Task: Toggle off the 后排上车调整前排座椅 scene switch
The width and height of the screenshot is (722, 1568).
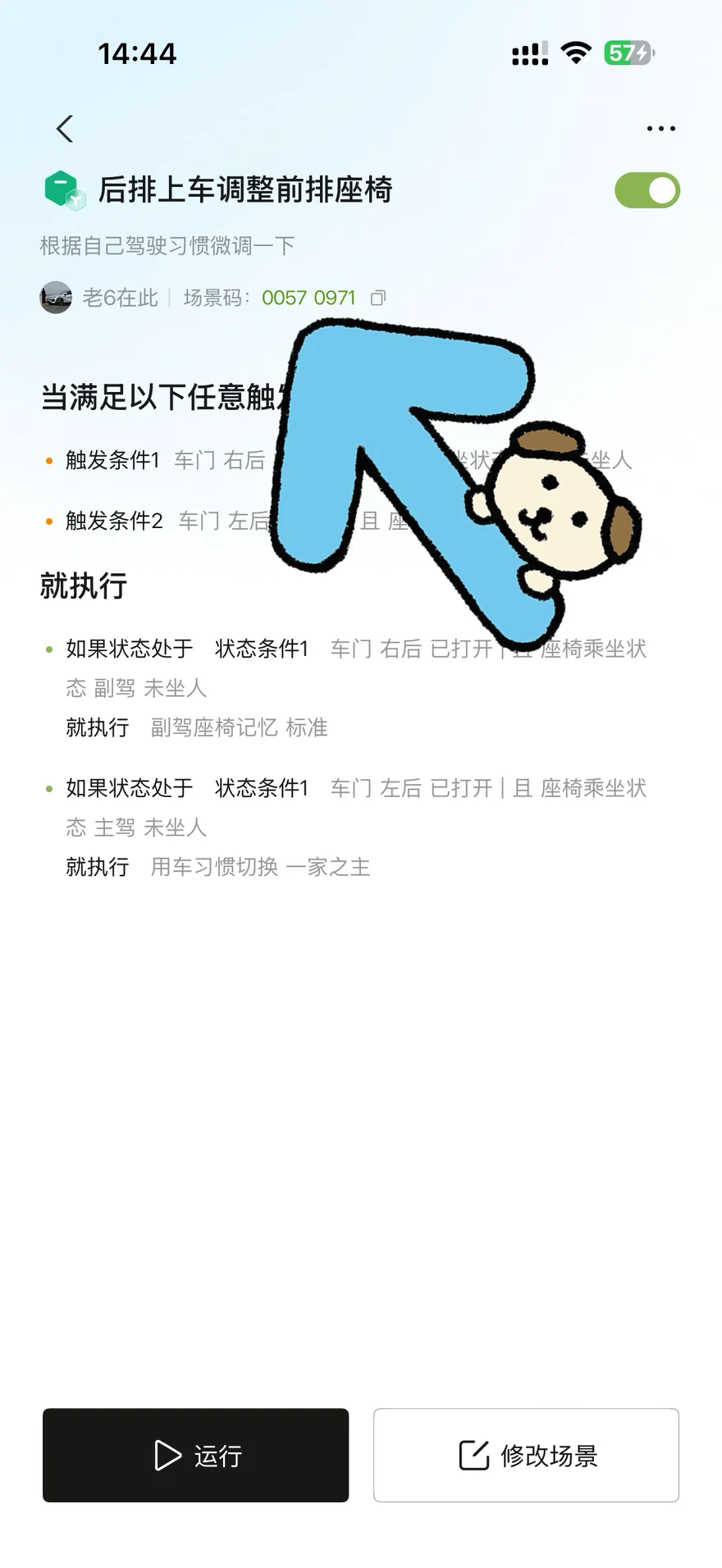Action: [647, 190]
